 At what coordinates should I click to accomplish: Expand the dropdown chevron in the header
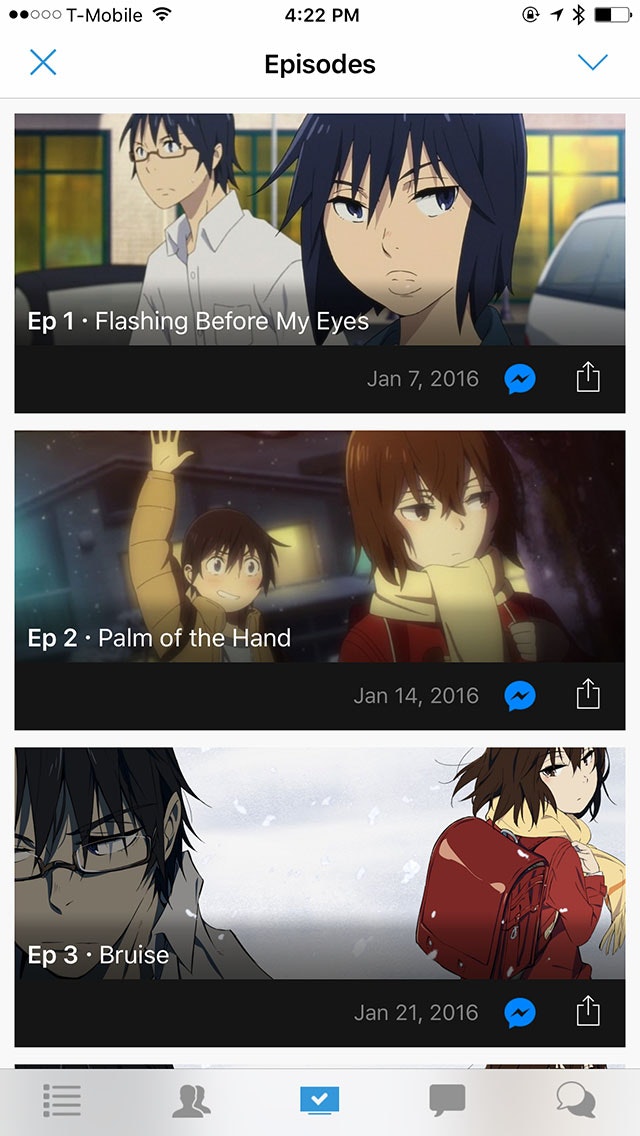click(593, 63)
